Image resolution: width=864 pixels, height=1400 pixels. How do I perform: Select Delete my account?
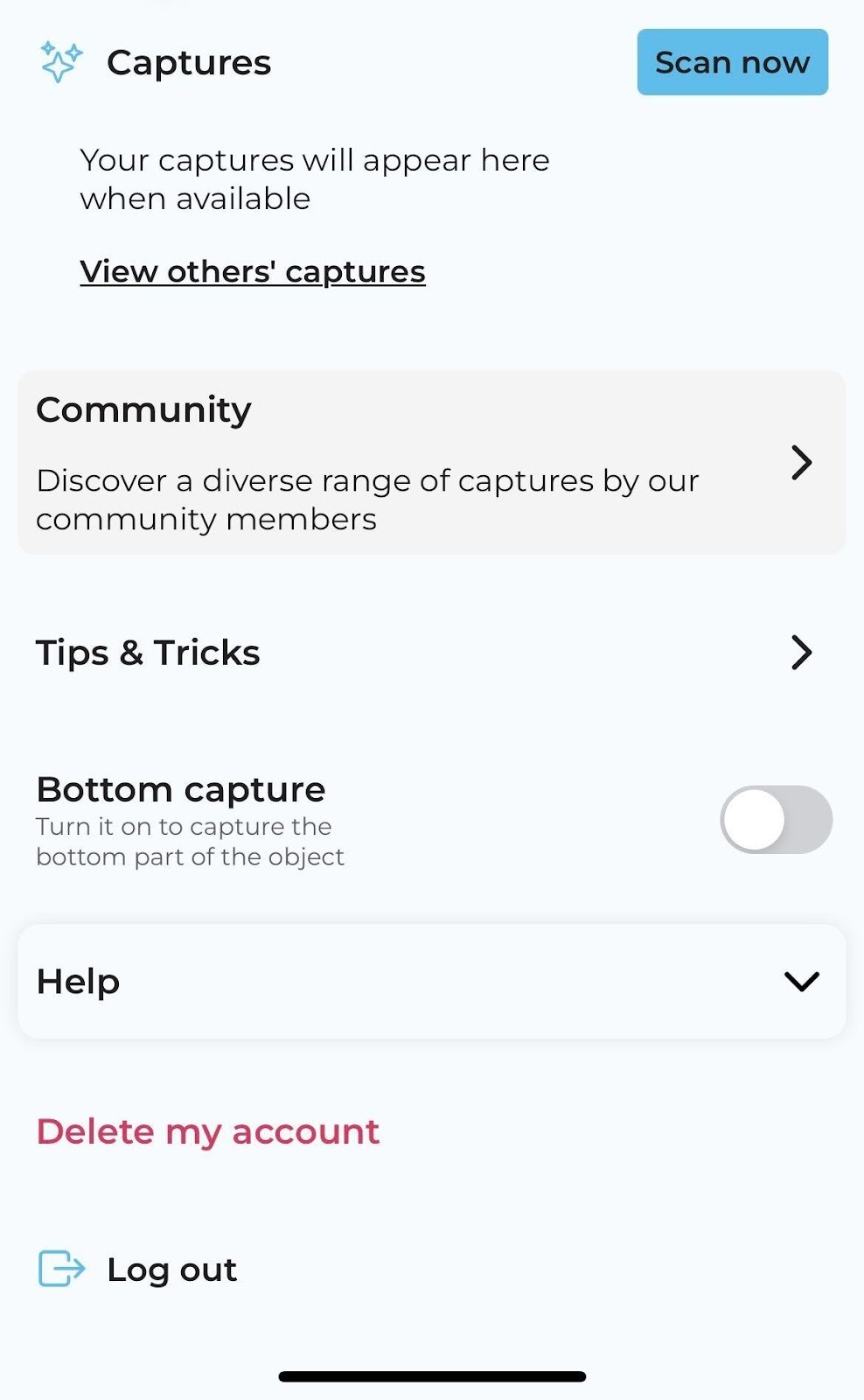(208, 1132)
